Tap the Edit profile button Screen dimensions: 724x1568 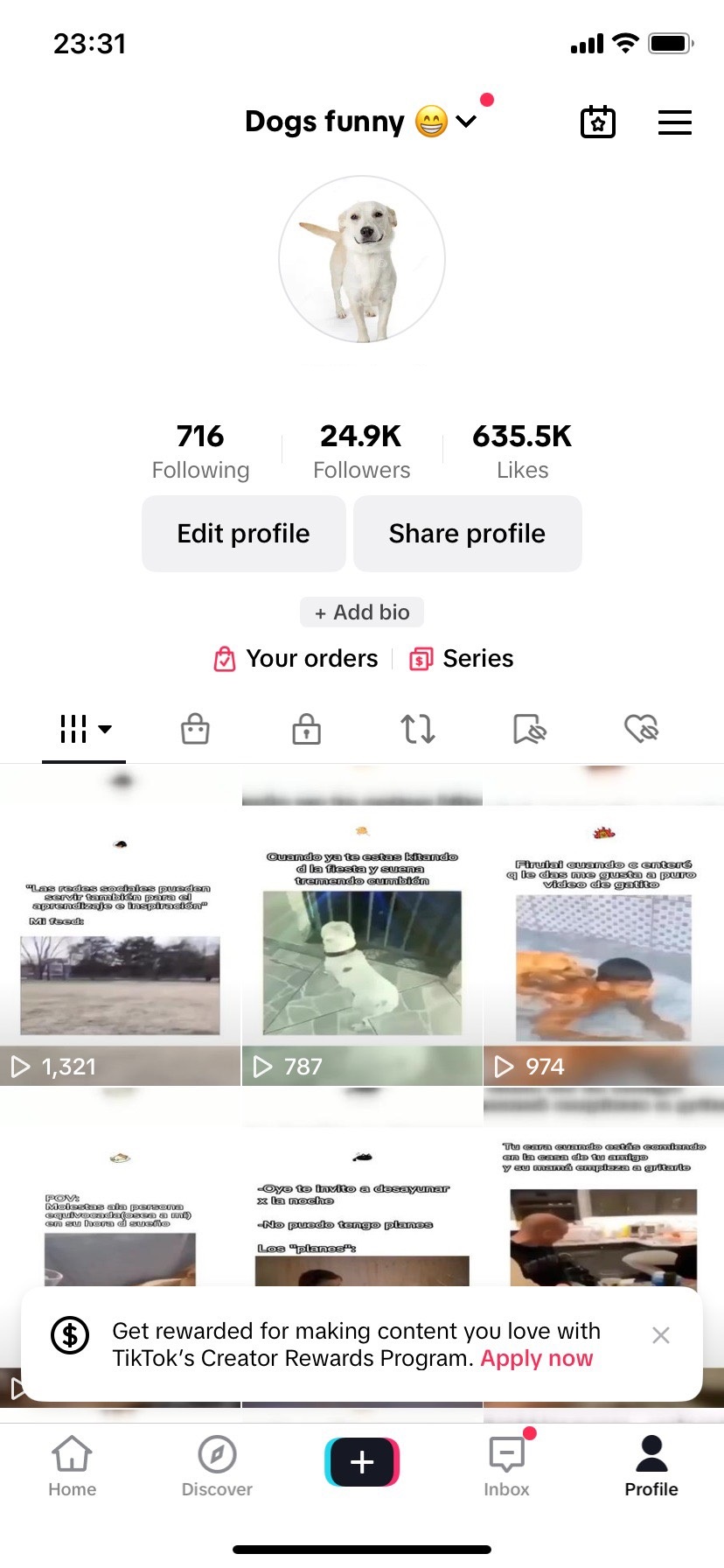pyautogui.click(x=244, y=534)
